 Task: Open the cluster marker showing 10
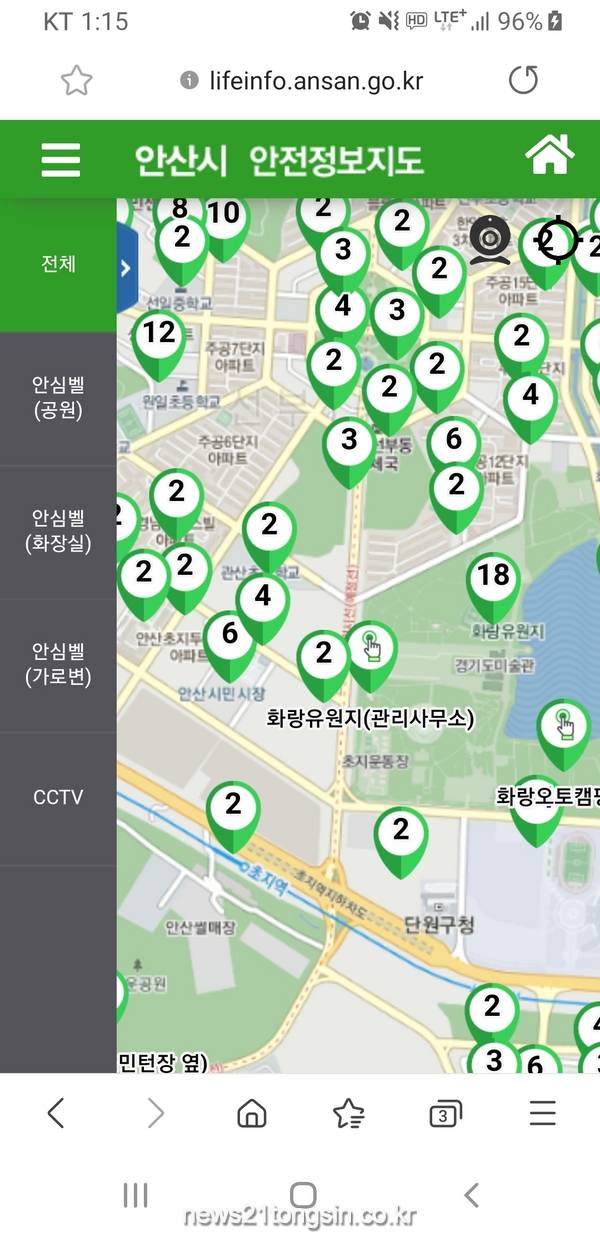click(x=224, y=214)
